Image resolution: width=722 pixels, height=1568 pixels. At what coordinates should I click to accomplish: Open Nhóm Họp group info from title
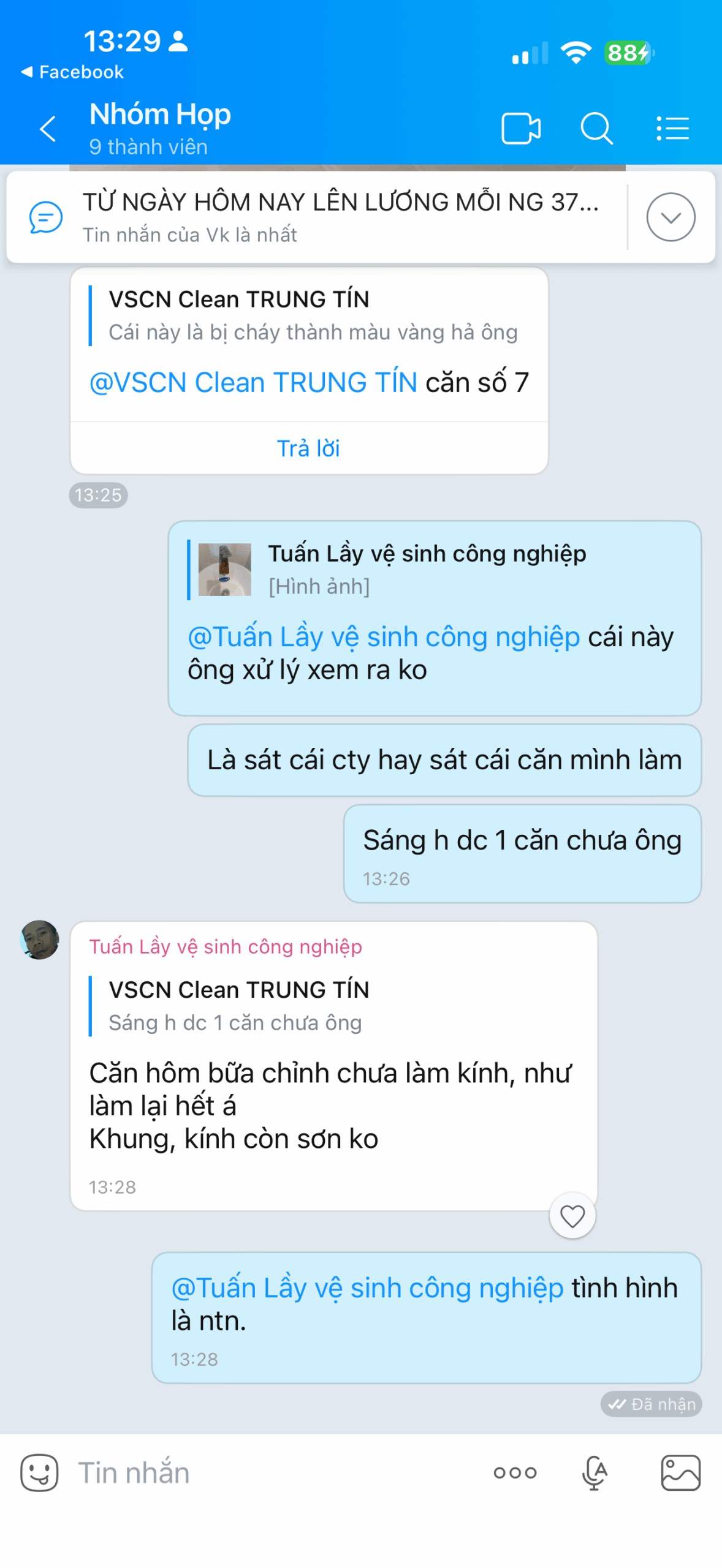[160, 115]
